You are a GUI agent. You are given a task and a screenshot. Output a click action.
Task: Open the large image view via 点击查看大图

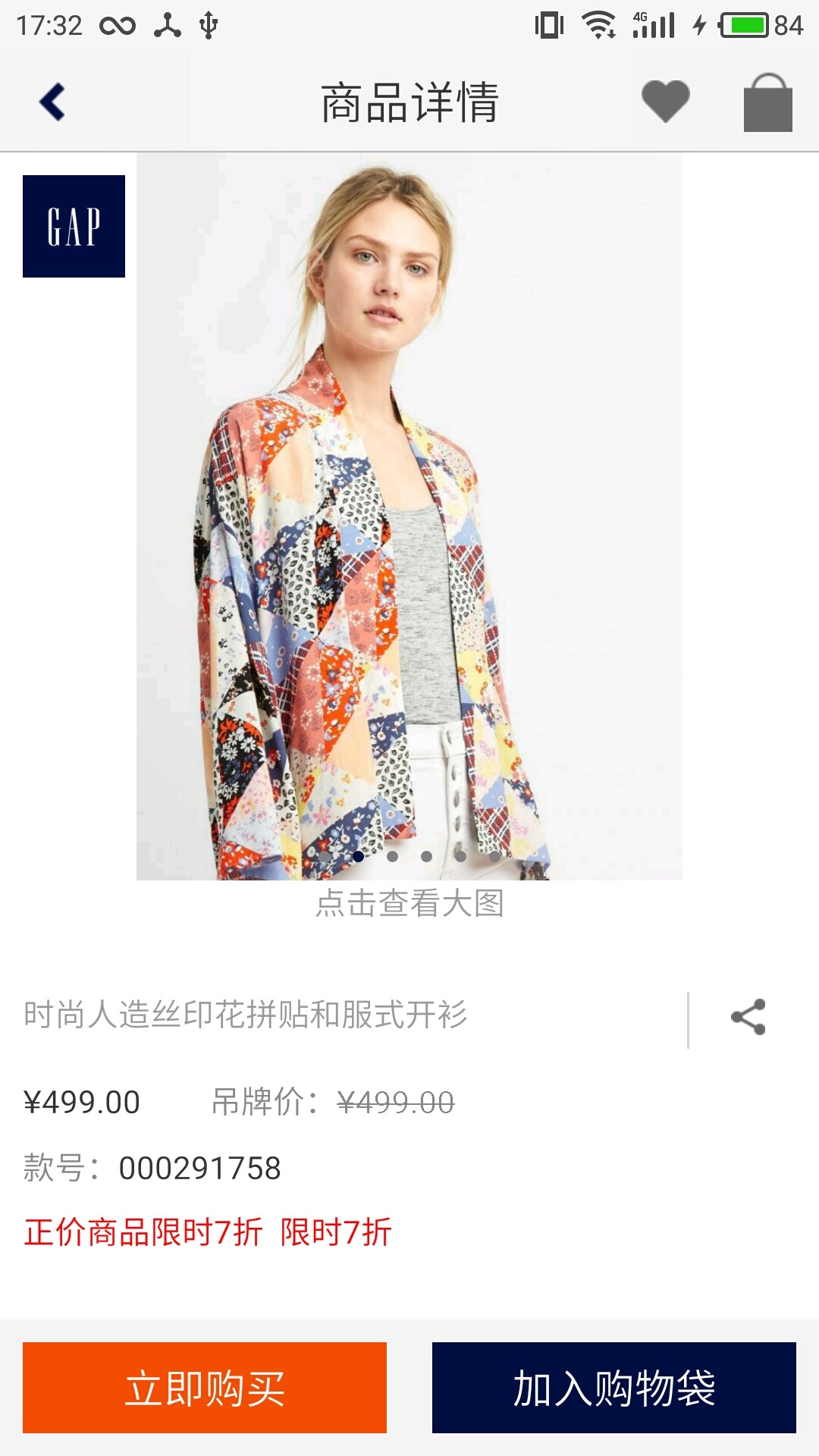[x=409, y=905]
